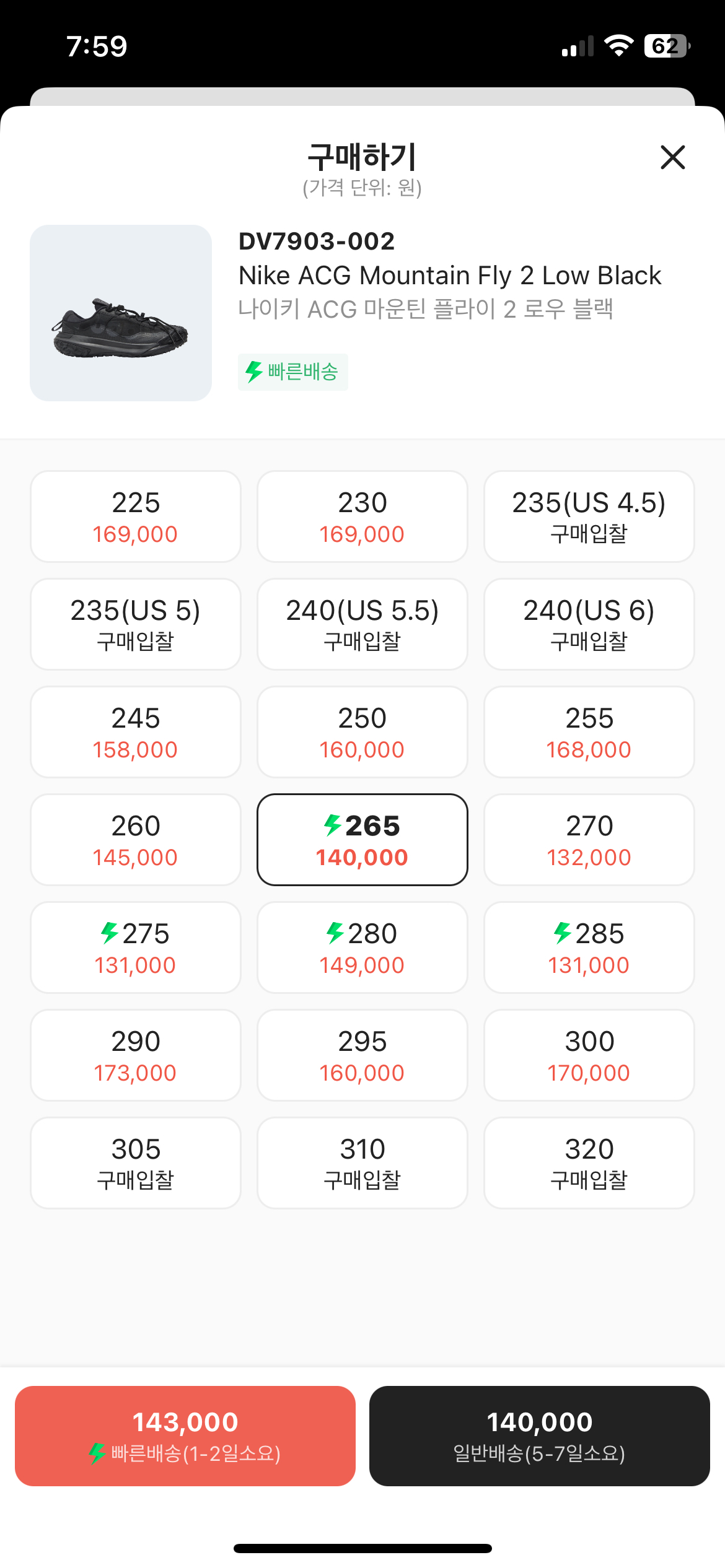Select size 310 for a purchase bid
Viewport: 725px width, 1568px height.
point(362,1163)
